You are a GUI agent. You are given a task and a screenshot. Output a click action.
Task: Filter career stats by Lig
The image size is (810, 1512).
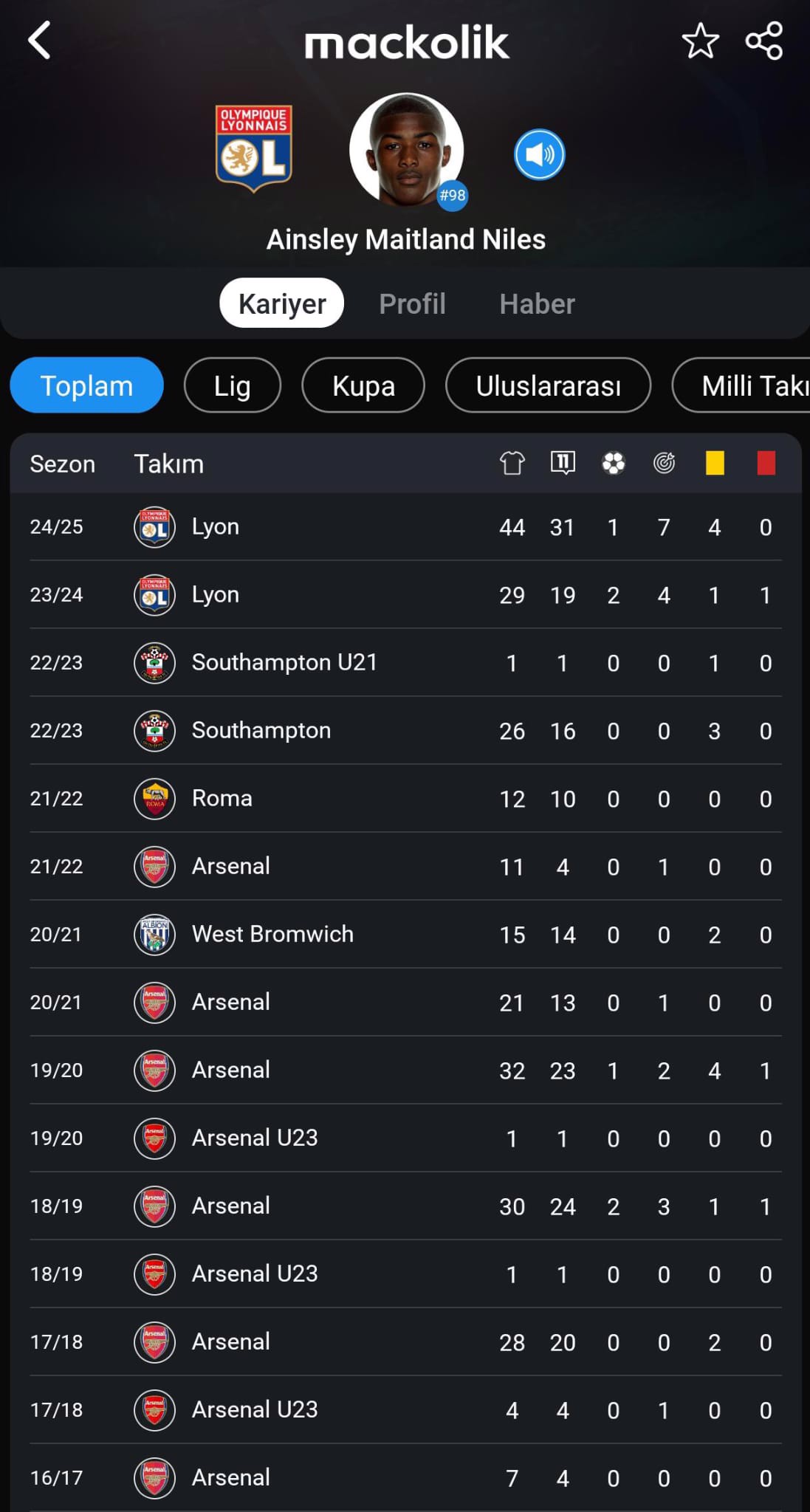click(x=233, y=385)
